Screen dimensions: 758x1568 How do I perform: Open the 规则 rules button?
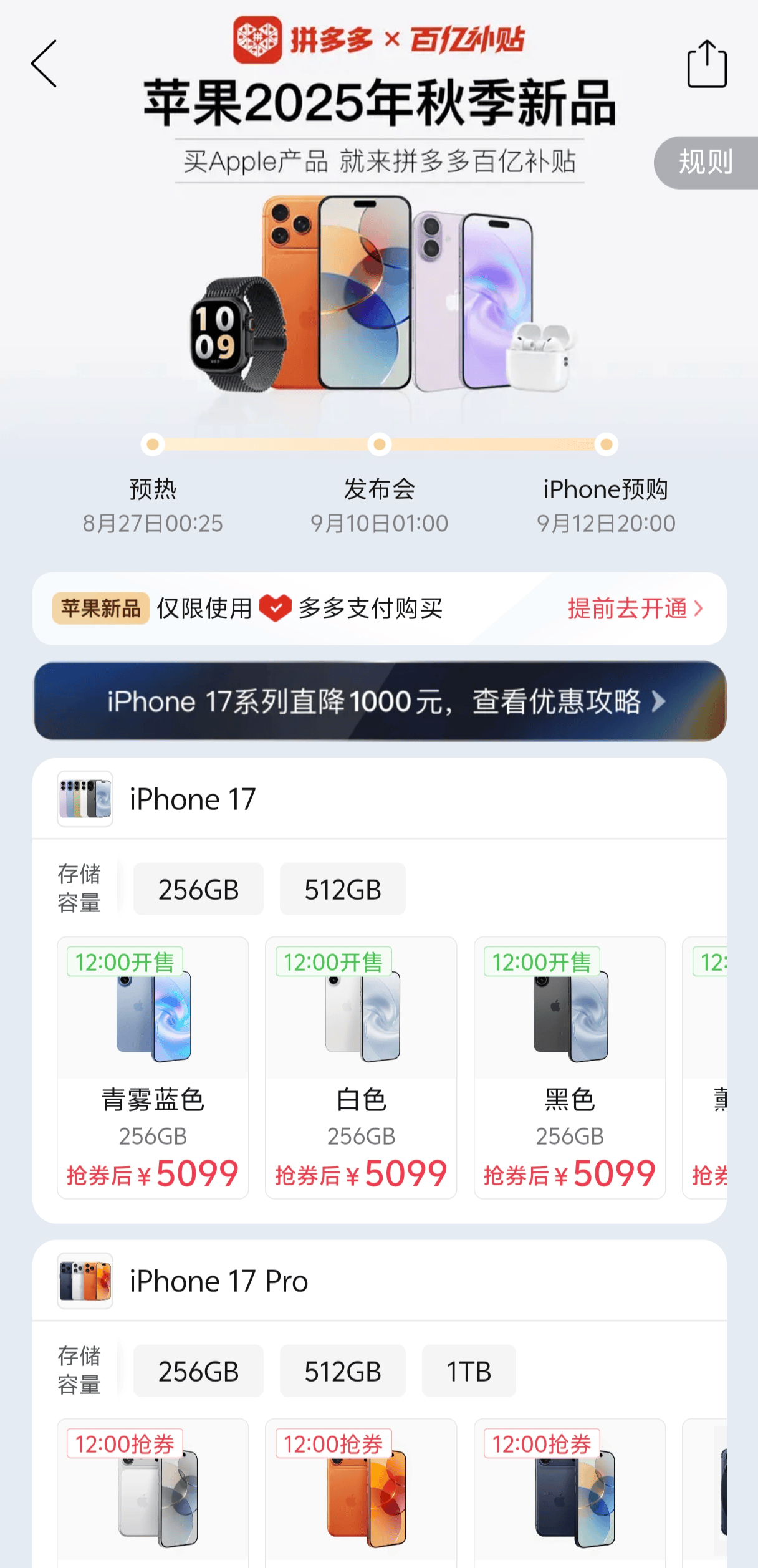tap(706, 162)
